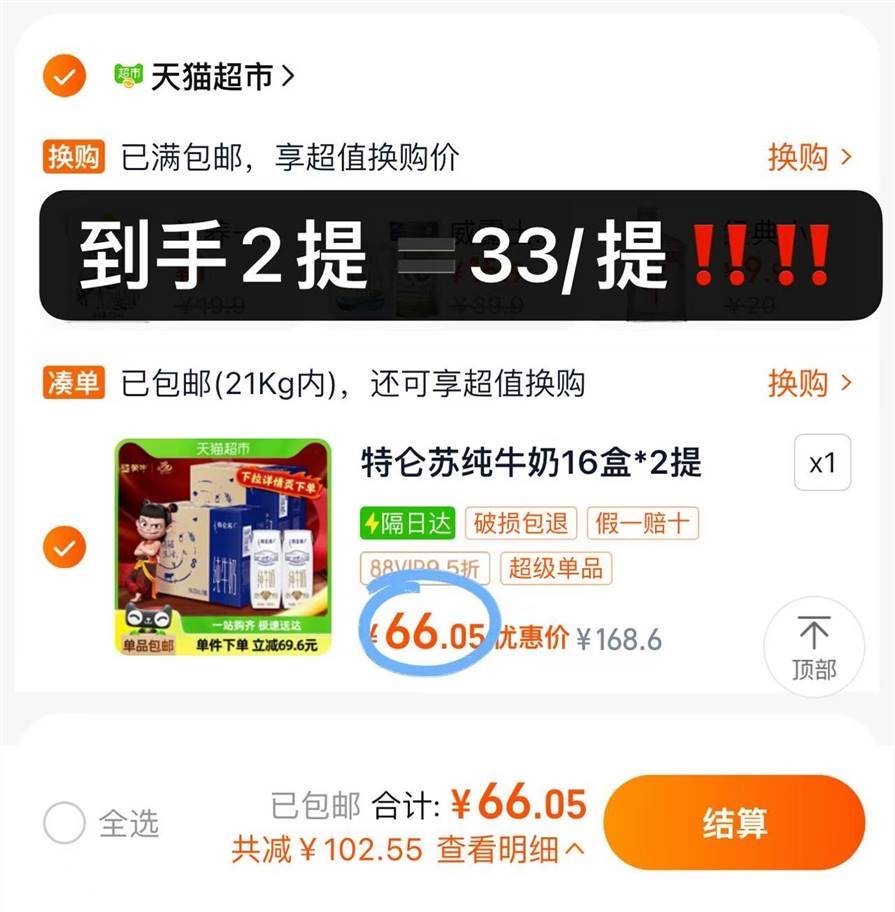Toggle the 全选 select-all option
This screenshot has height=912, width=895.
coord(64,824)
